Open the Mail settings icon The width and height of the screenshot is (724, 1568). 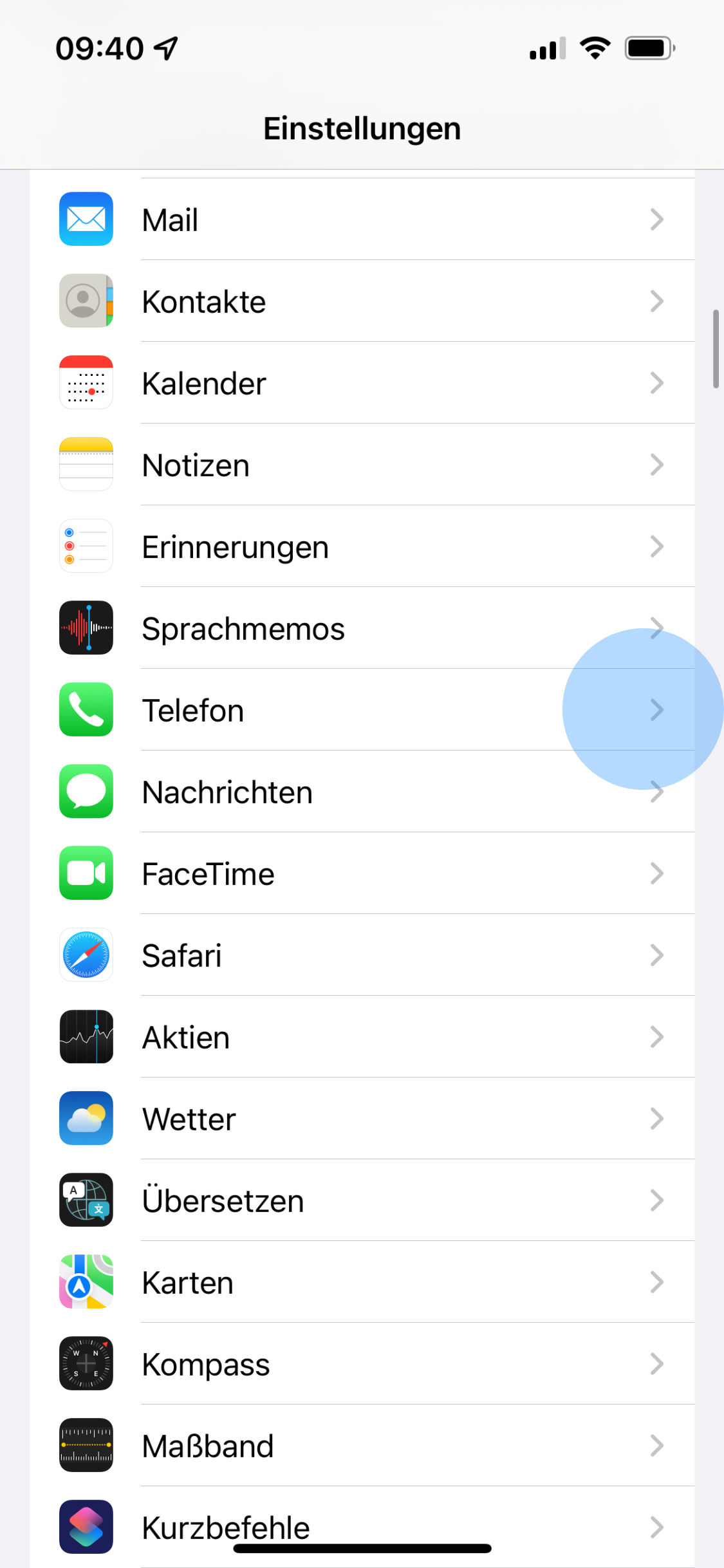click(x=86, y=219)
